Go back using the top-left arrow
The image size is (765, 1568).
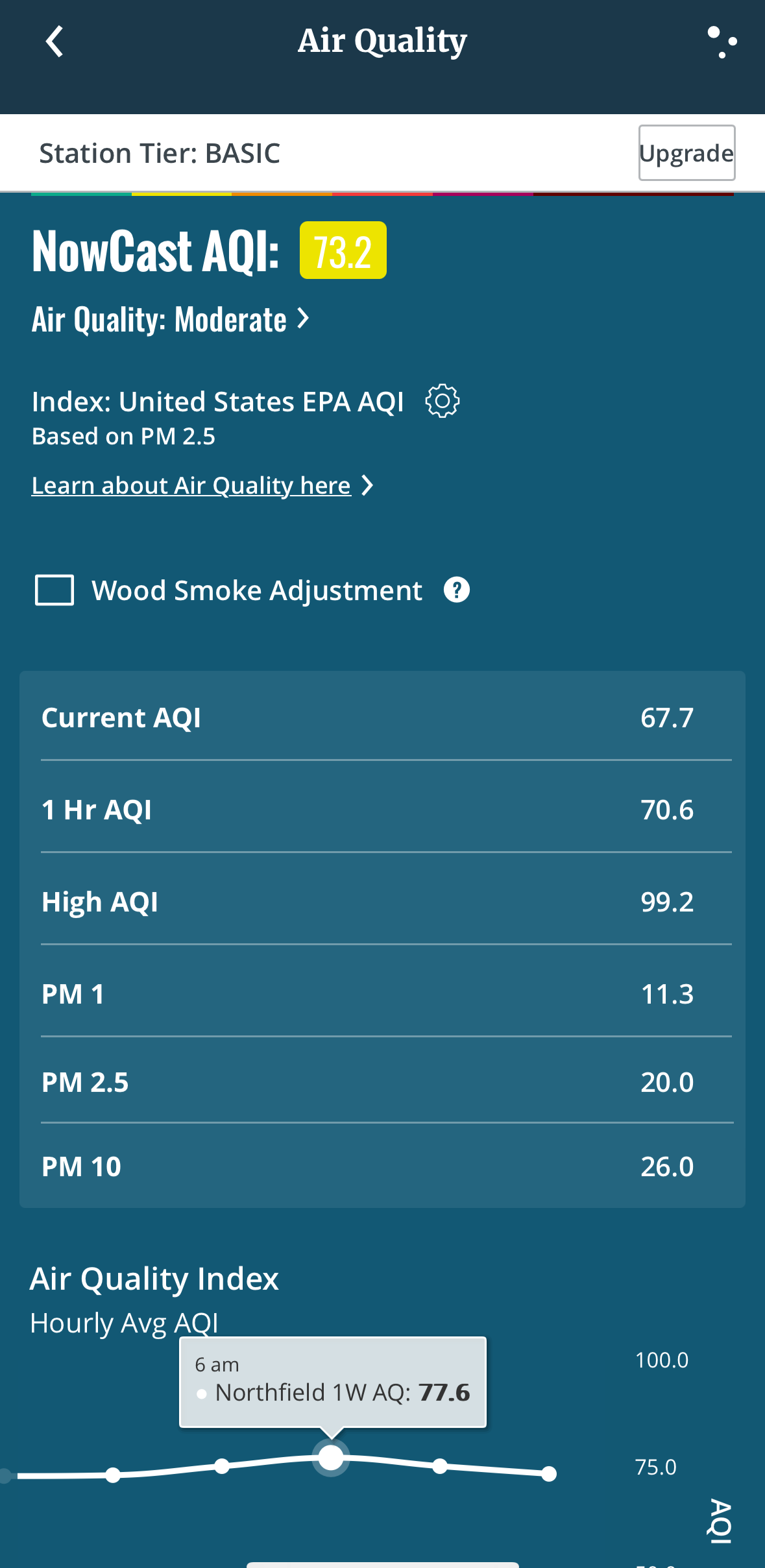pyautogui.click(x=55, y=42)
